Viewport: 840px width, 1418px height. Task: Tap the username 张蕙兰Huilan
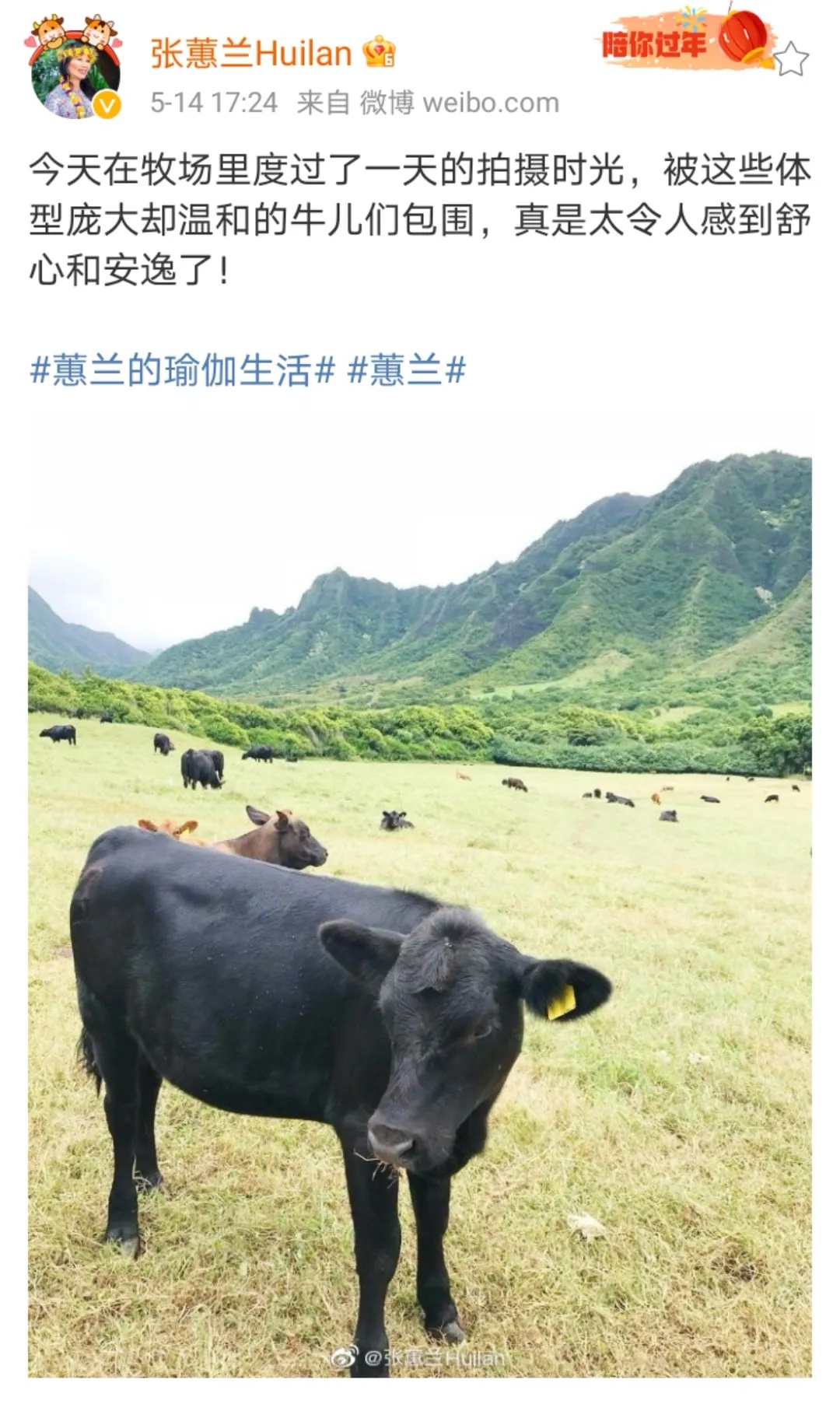click(250, 54)
